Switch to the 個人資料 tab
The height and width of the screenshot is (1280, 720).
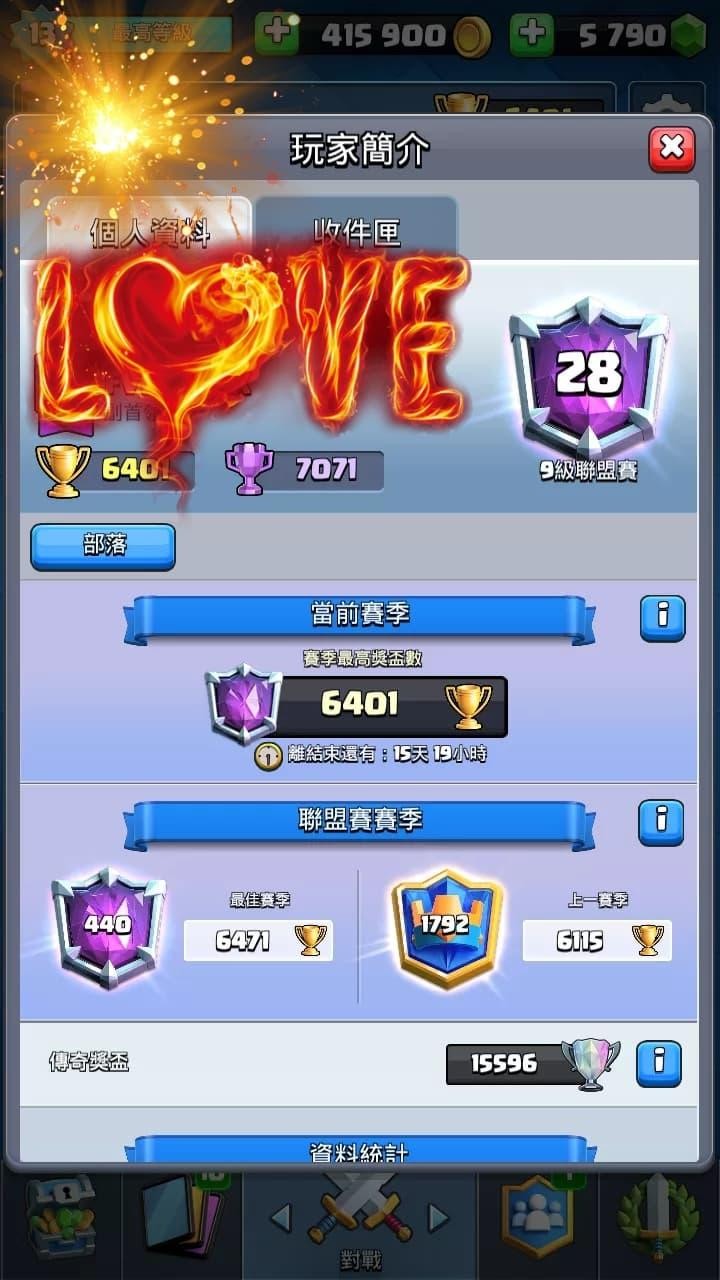149,231
